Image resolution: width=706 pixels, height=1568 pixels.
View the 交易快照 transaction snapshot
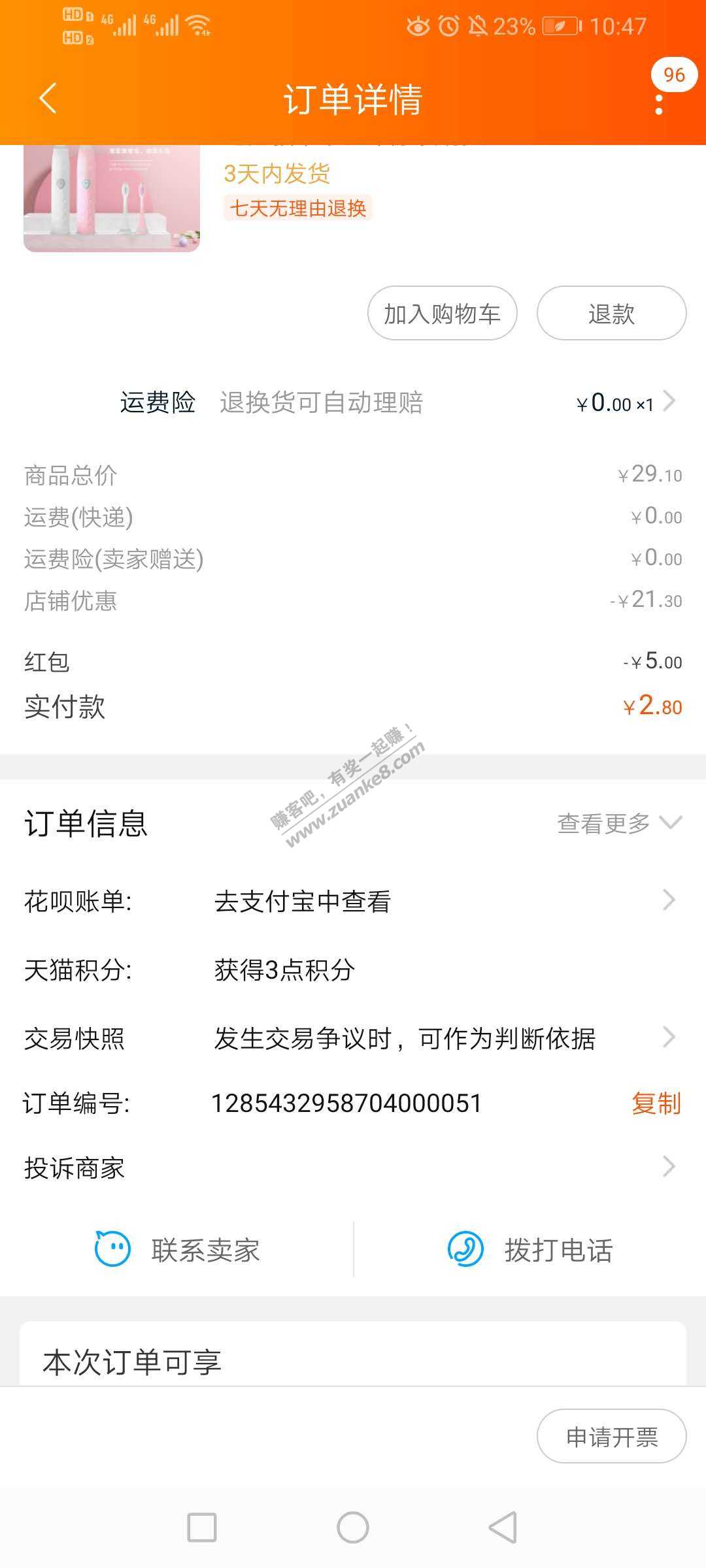coord(353,1038)
